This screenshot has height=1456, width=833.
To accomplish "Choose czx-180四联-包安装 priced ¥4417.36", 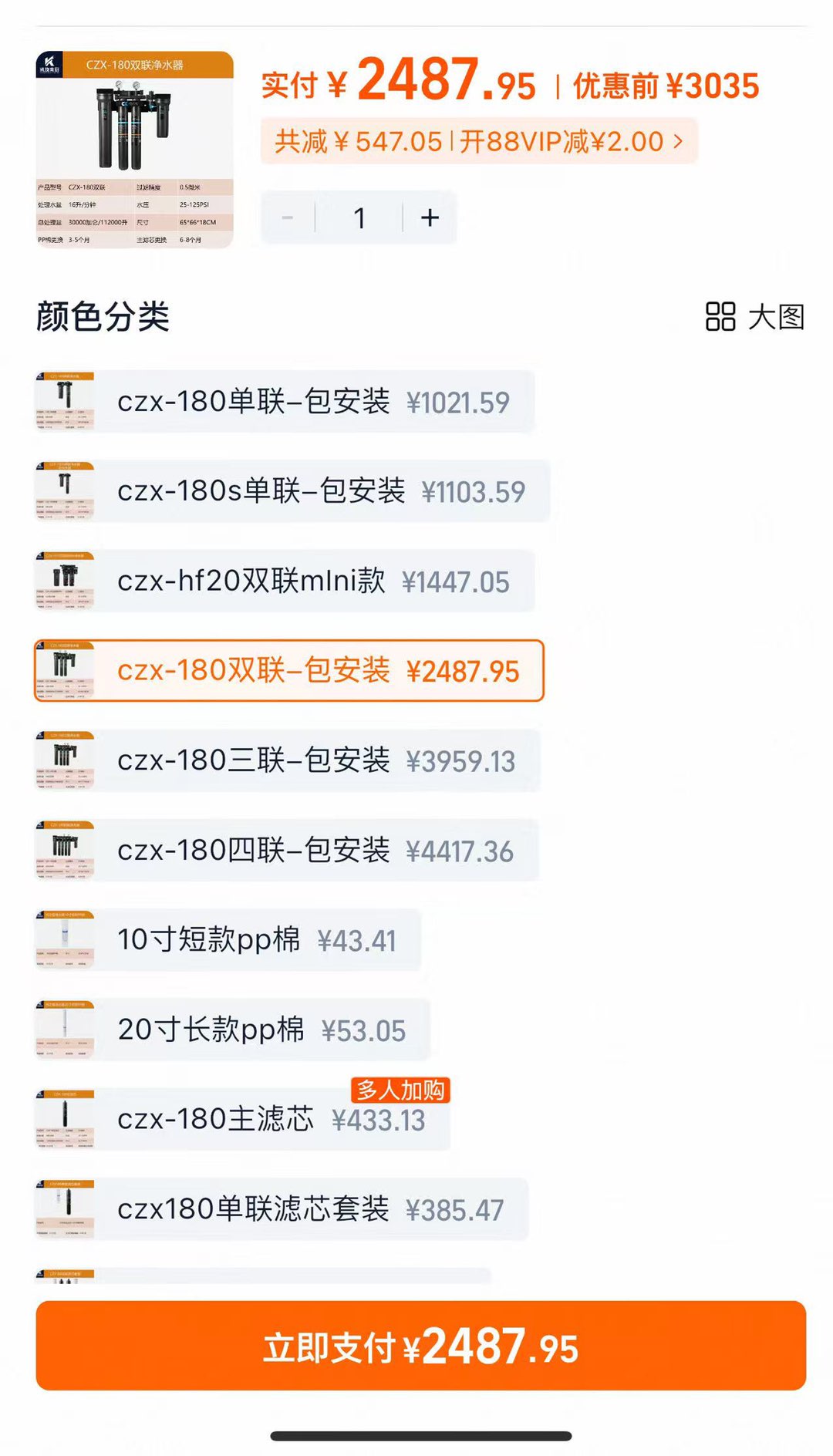I will pos(287,851).
